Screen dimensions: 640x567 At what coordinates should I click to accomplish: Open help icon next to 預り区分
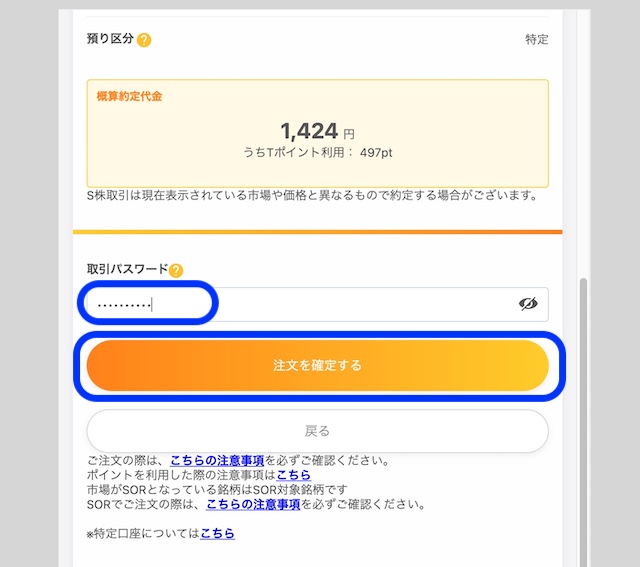click(144, 40)
